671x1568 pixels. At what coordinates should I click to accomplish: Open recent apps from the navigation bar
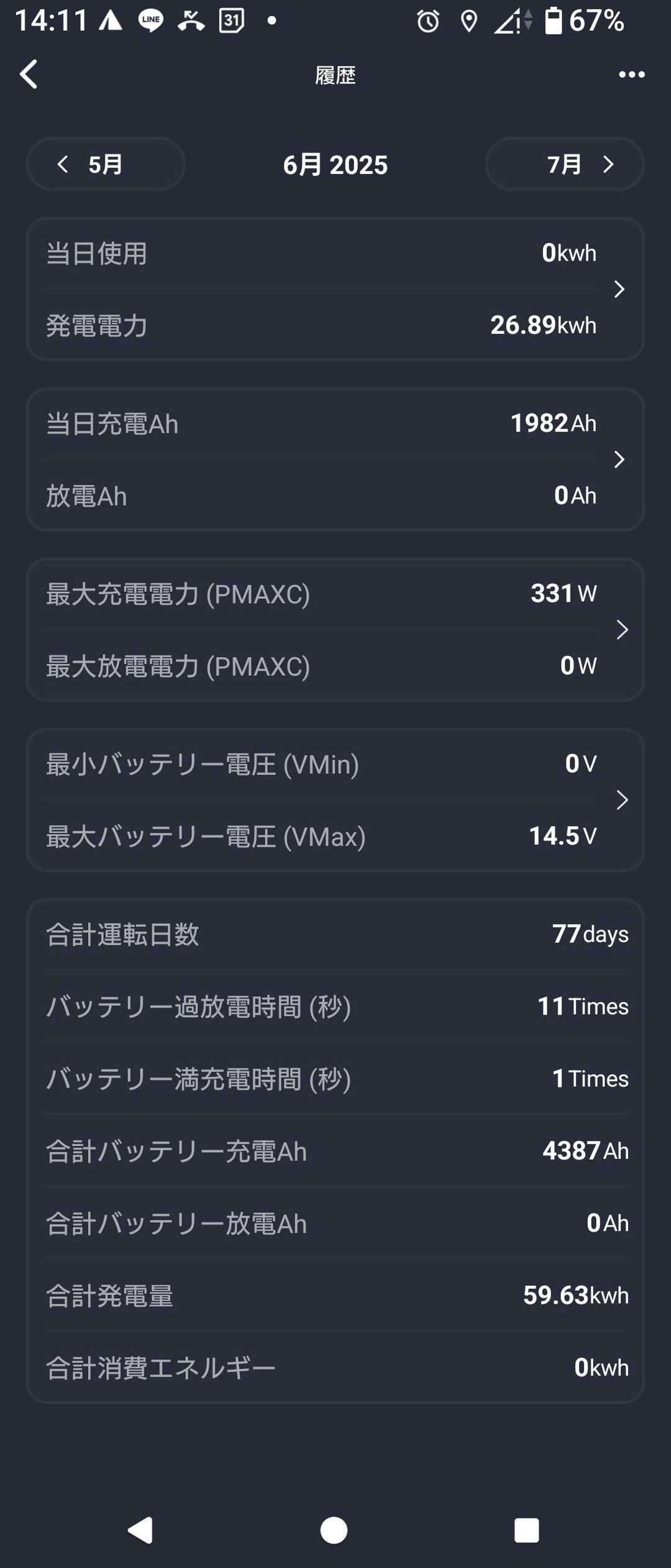tap(526, 1530)
